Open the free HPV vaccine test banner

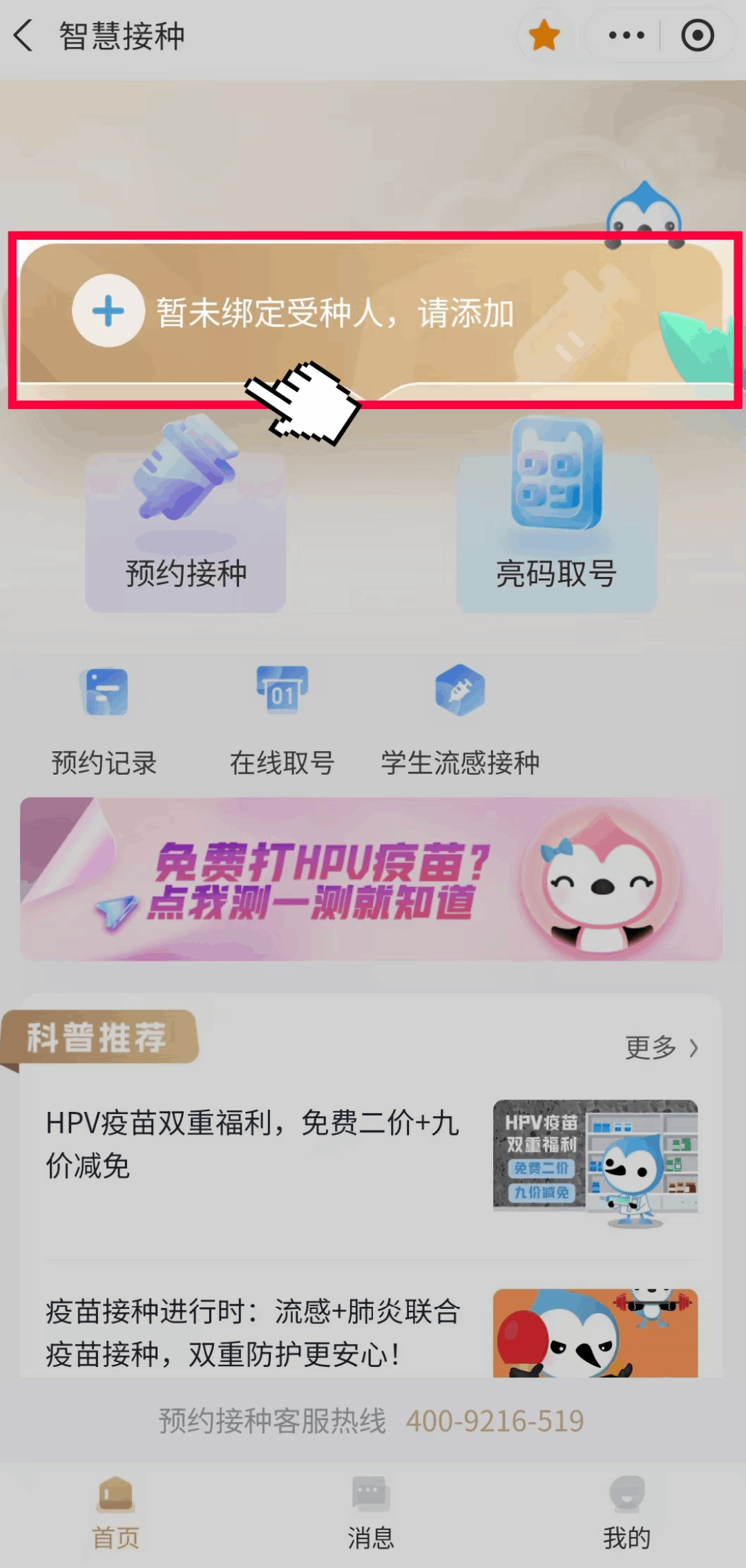372,879
